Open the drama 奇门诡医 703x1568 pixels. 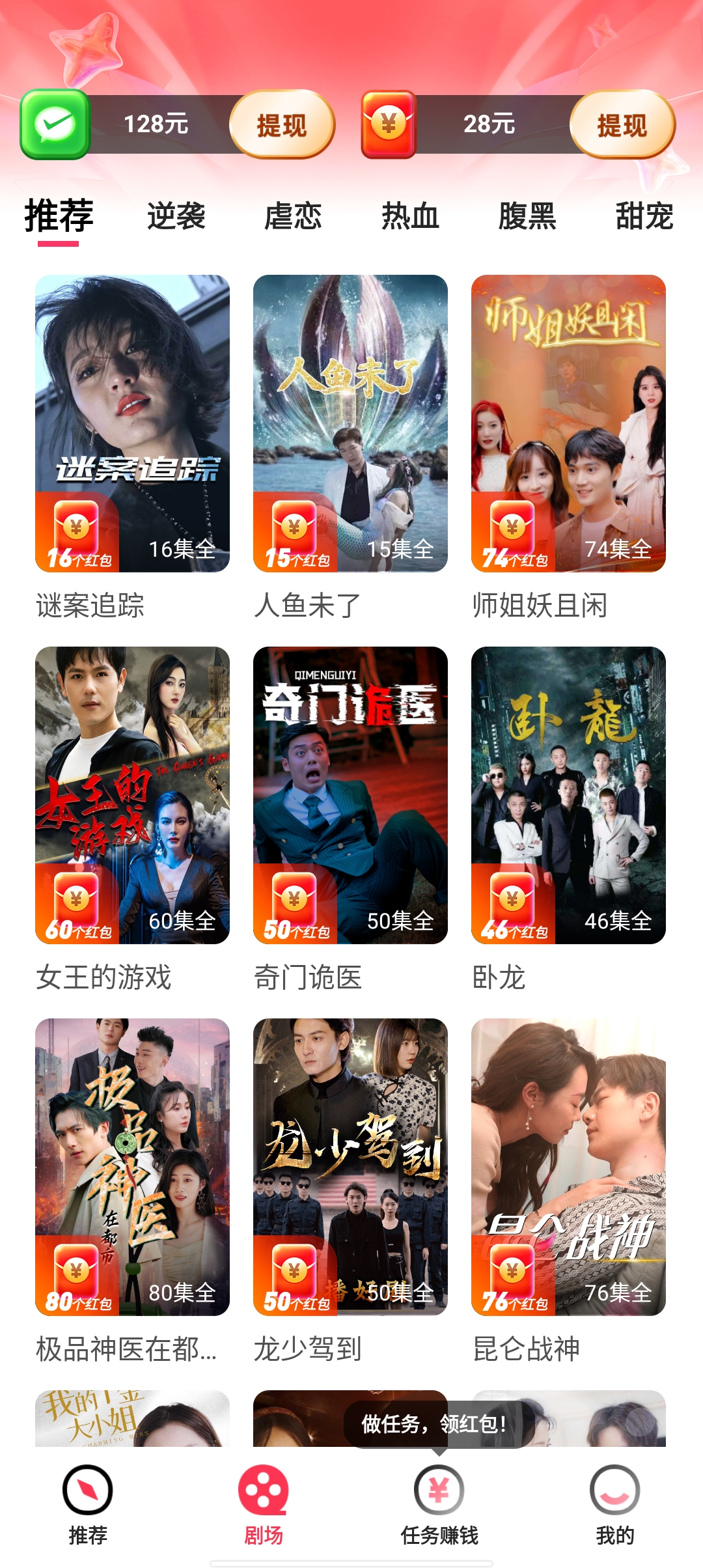[x=350, y=795]
